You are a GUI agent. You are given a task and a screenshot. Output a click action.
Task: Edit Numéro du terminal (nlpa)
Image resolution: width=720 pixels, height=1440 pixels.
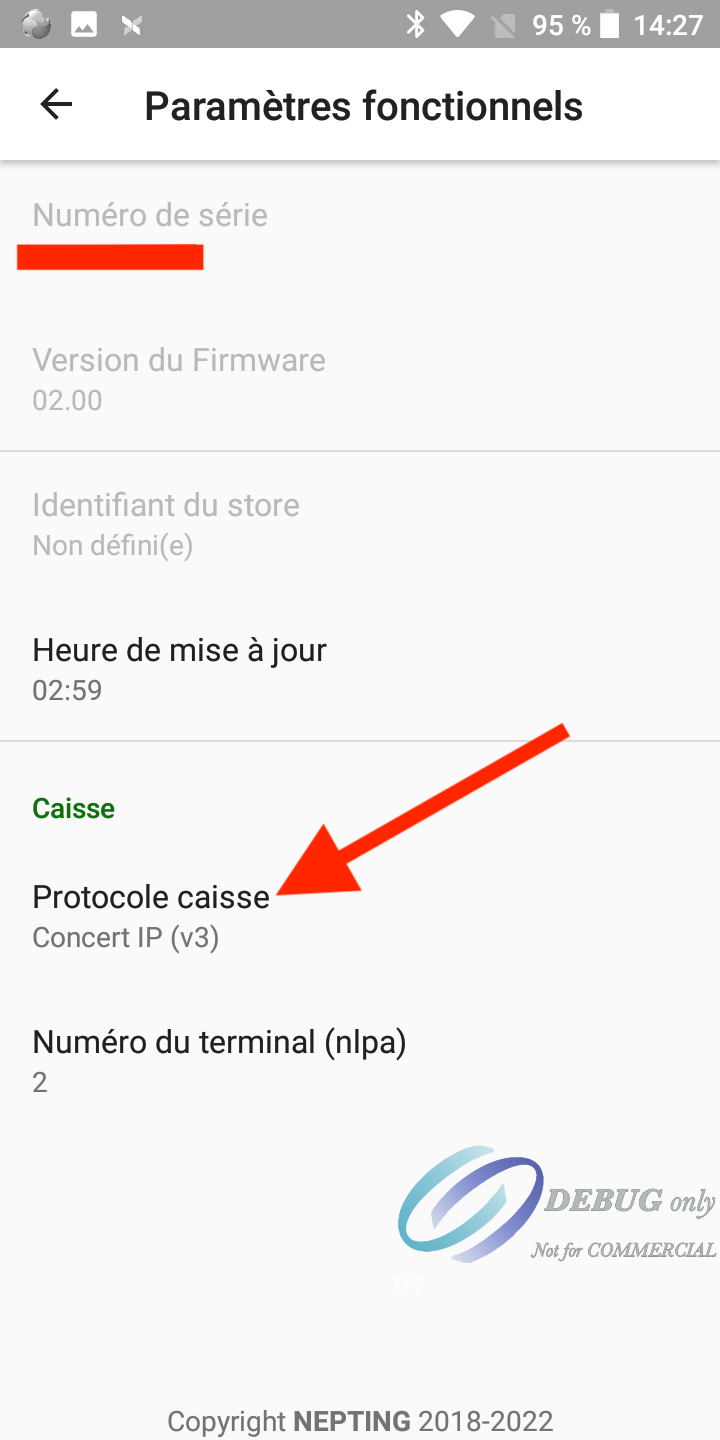[x=360, y=1061]
